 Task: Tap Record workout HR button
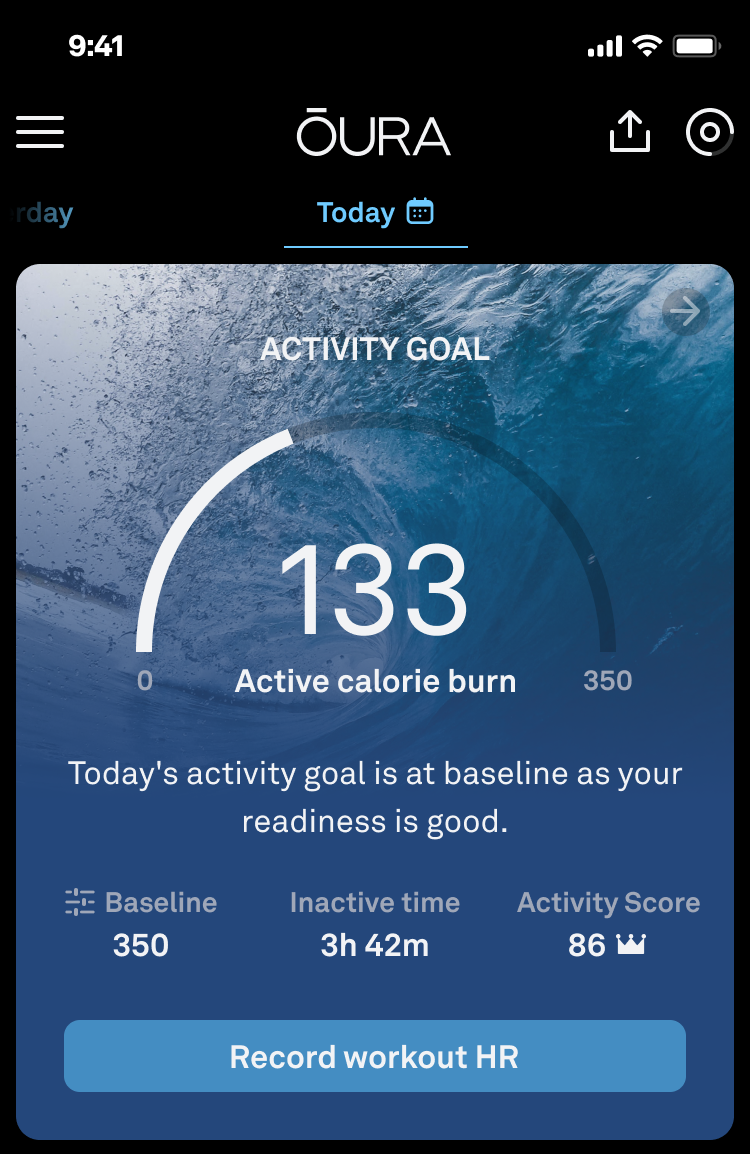pyautogui.click(x=375, y=1056)
